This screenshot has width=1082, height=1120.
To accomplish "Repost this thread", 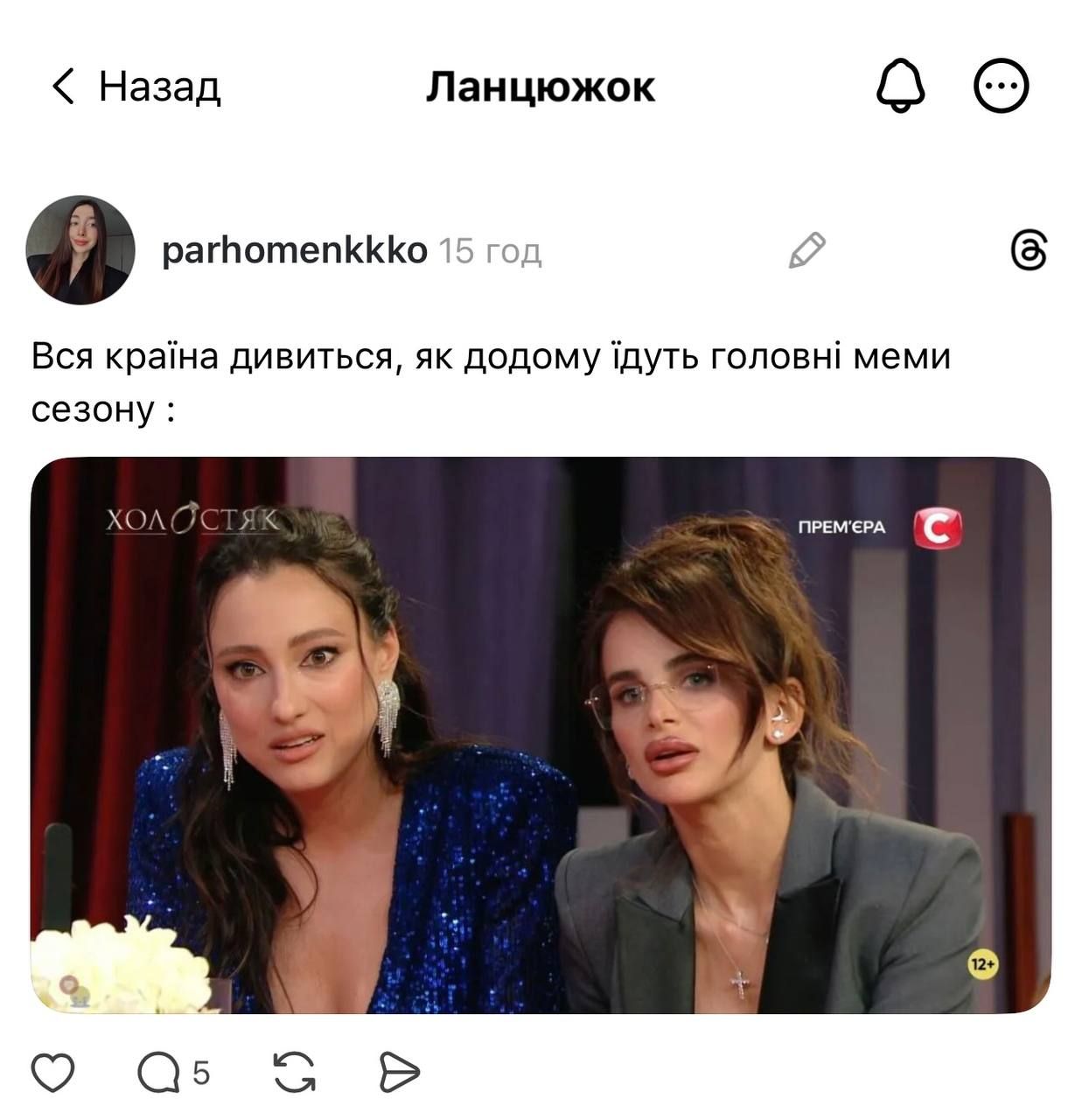I will point(294,1073).
